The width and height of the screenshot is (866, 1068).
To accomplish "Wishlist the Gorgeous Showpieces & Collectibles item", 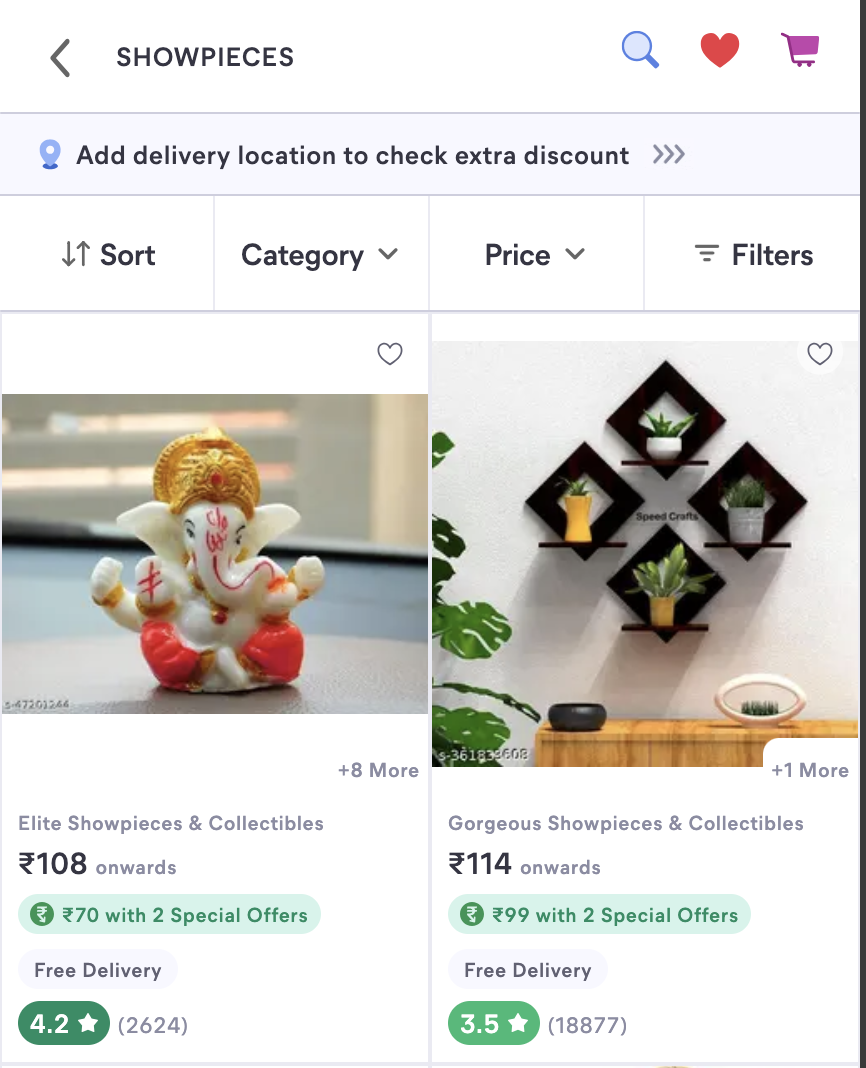I will coord(819,353).
